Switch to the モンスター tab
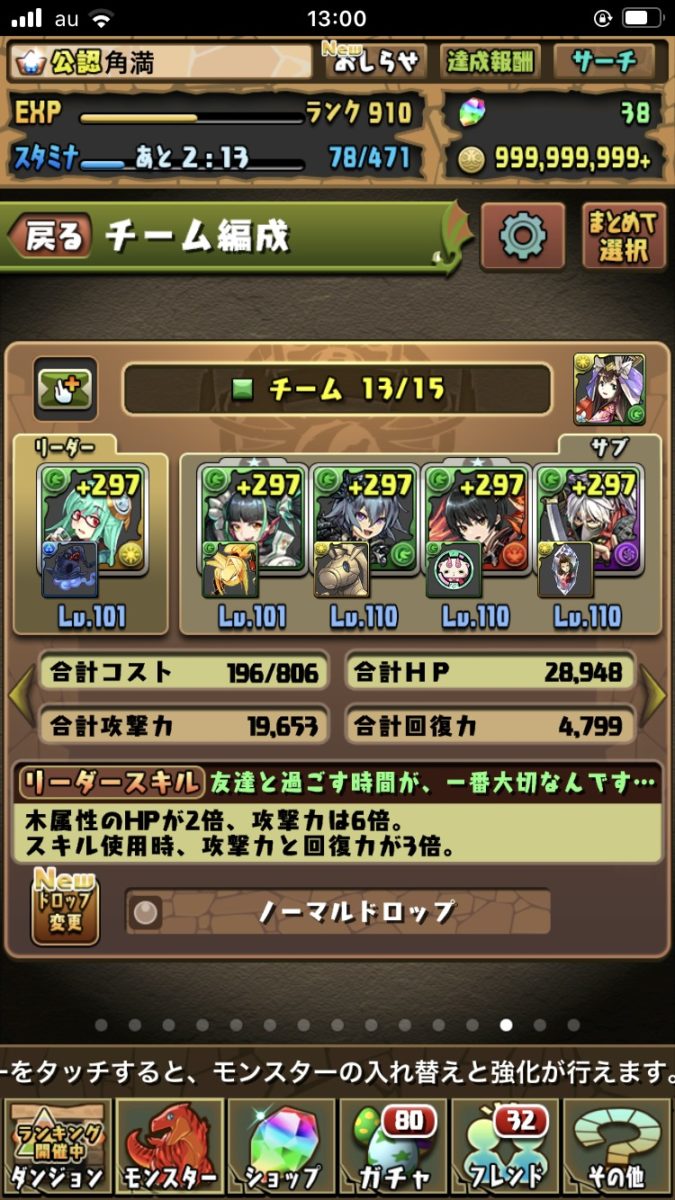Screen dimensions: 675x1200 pyautogui.click(x=170, y=1148)
